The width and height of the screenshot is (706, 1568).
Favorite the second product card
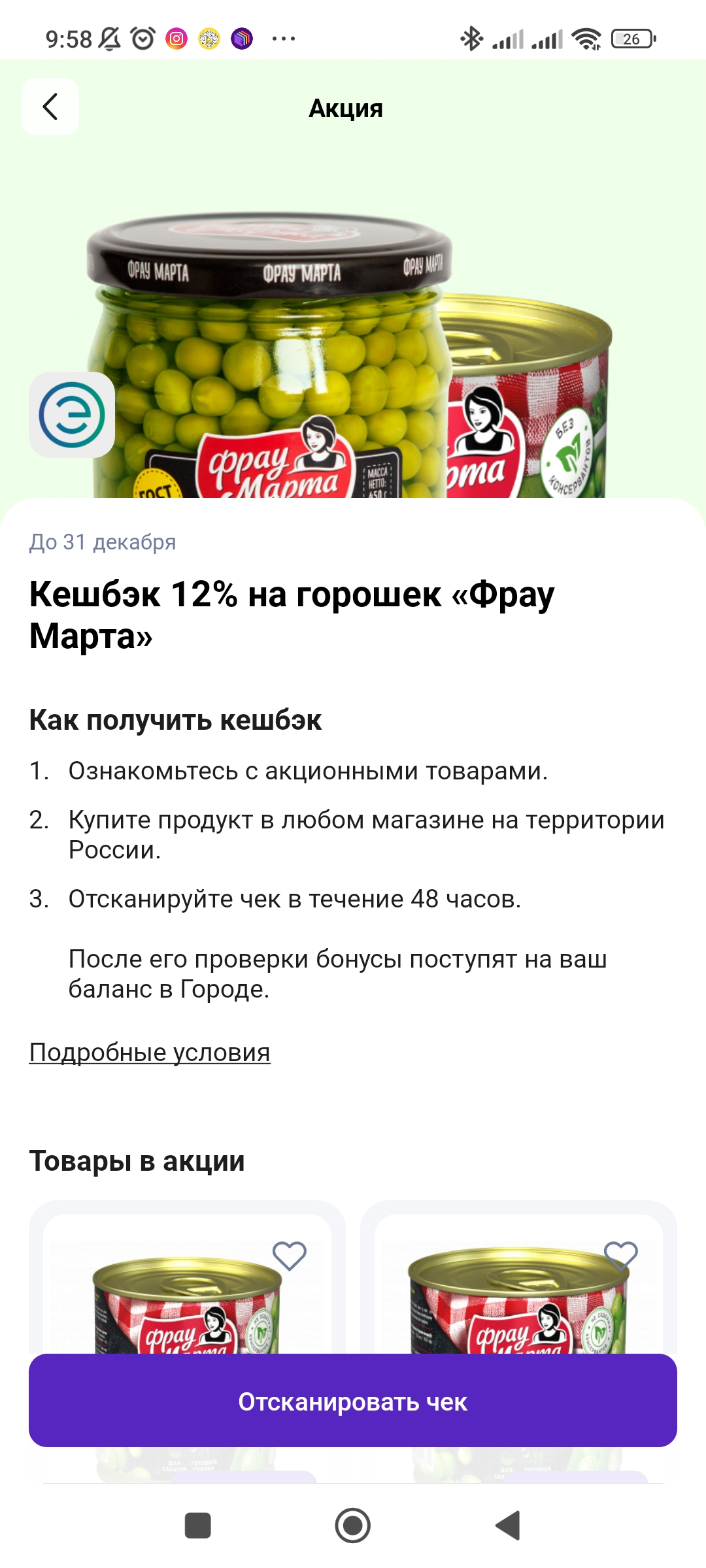(621, 1255)
